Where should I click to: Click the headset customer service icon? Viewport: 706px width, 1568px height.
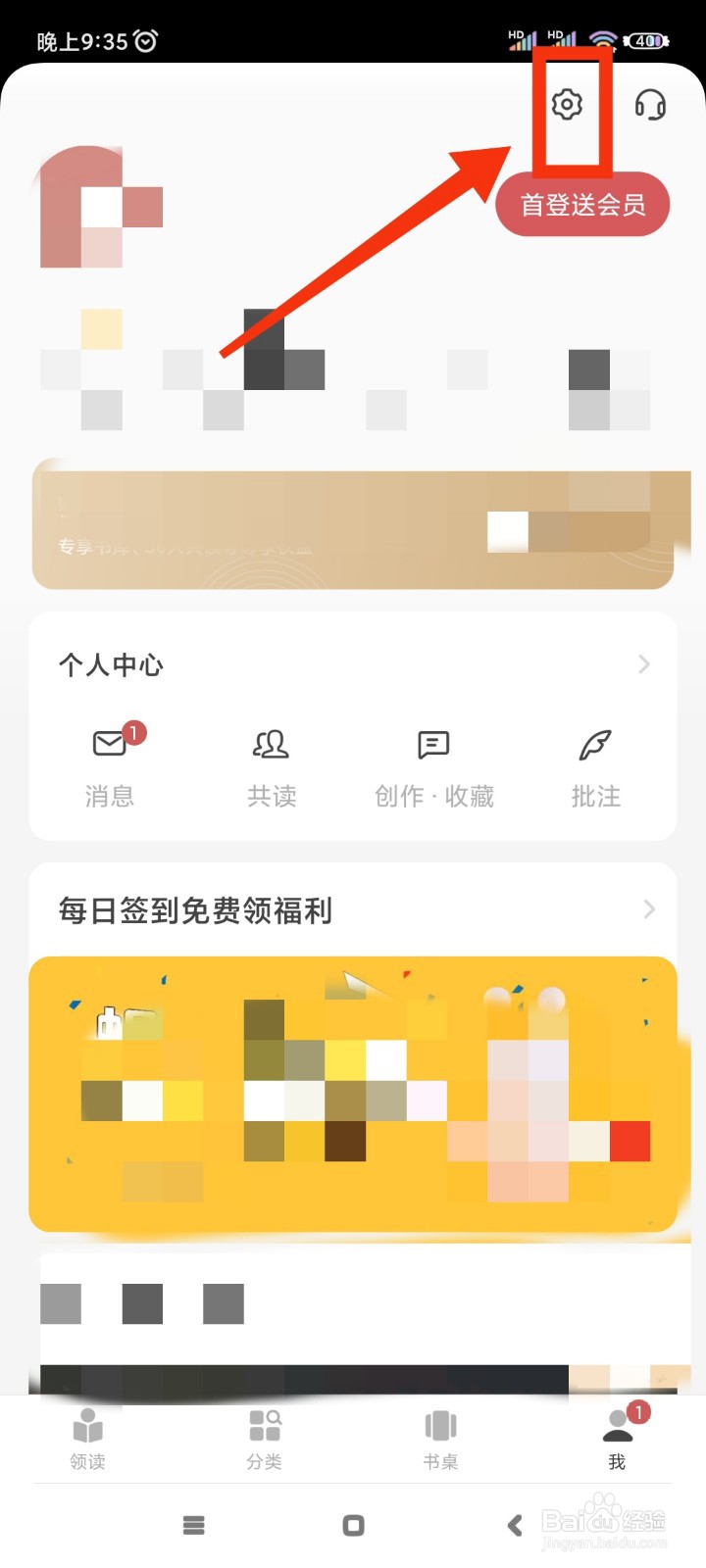[x=650, y=106]
